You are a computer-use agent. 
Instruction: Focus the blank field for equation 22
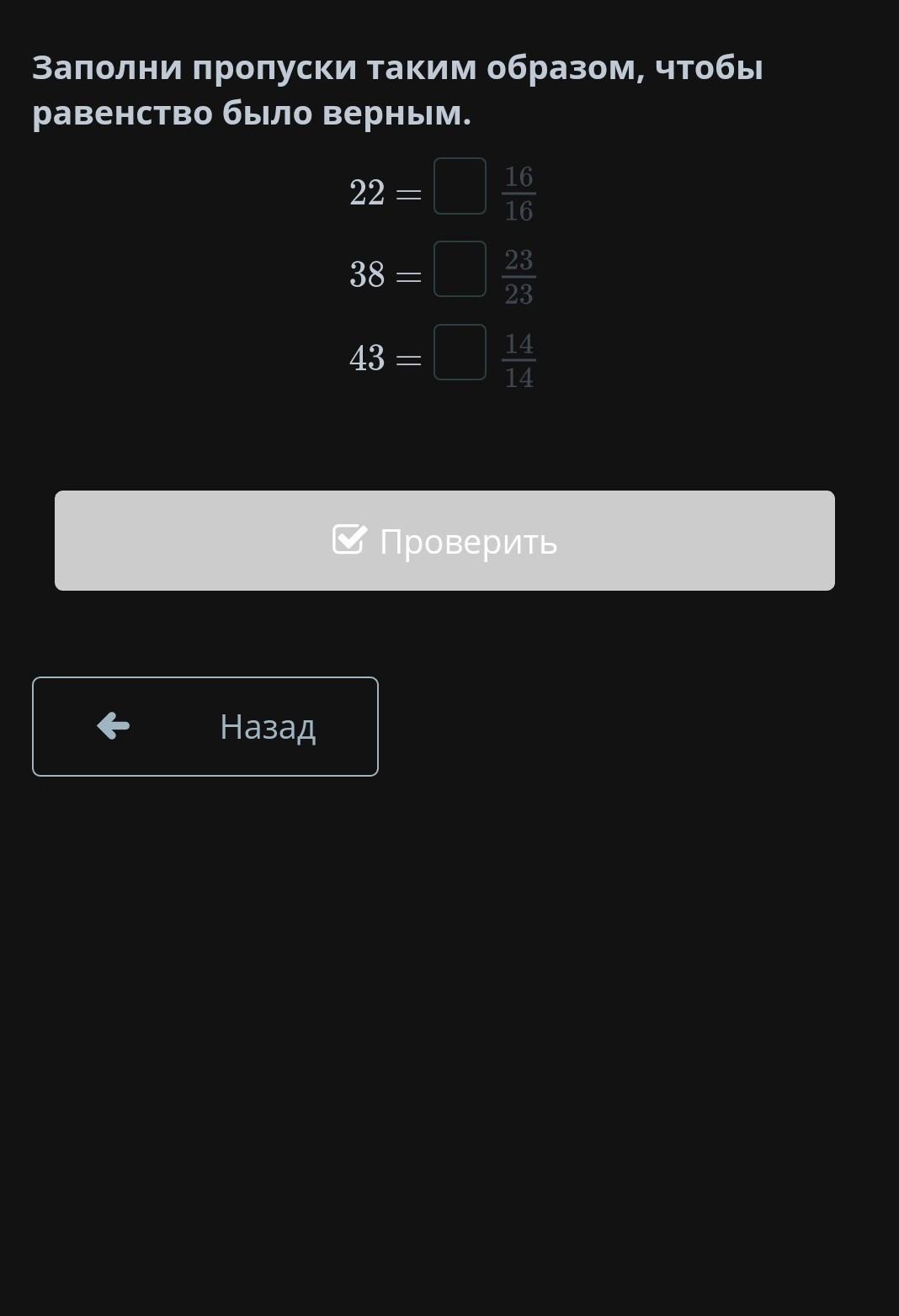[x=460, y=186]
